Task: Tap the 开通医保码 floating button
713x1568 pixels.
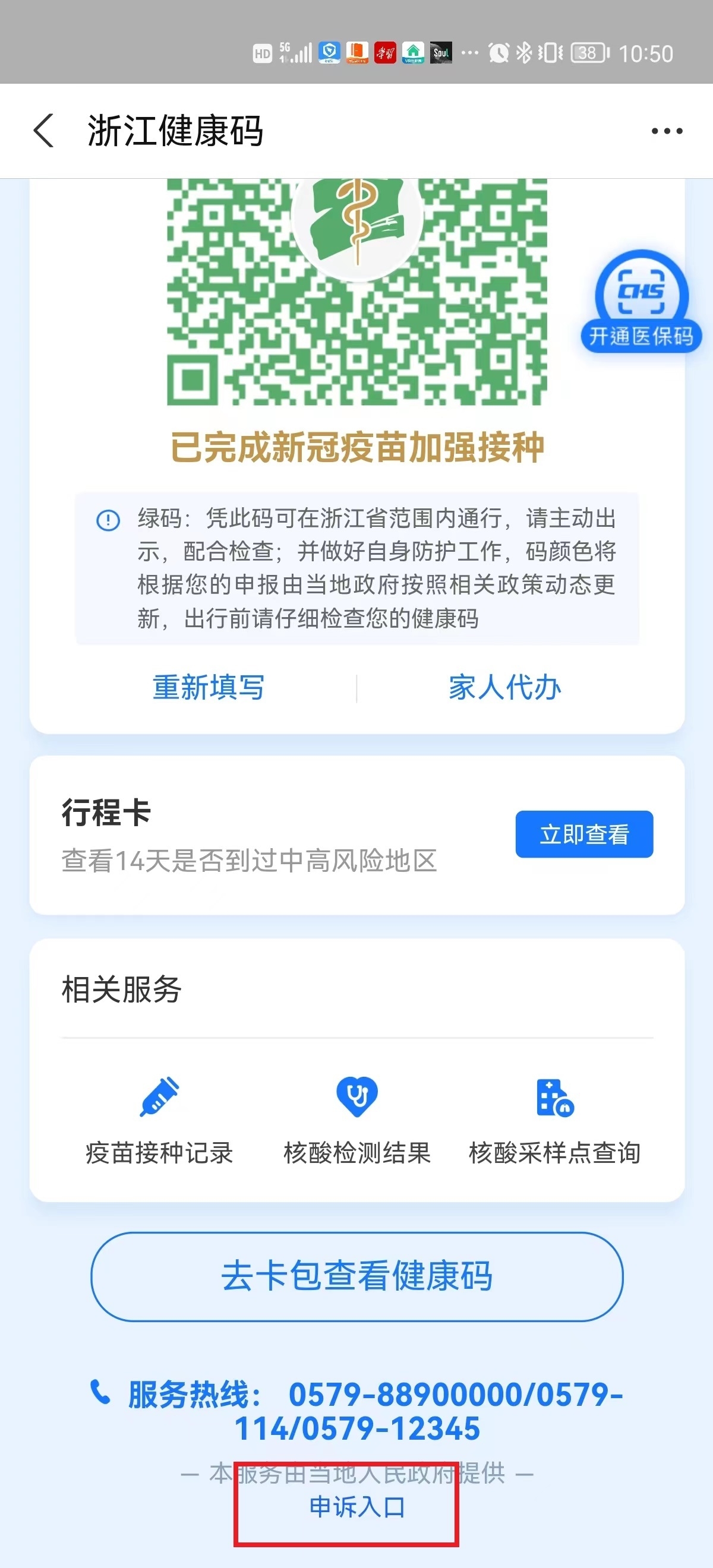Action: click(641, 302)
